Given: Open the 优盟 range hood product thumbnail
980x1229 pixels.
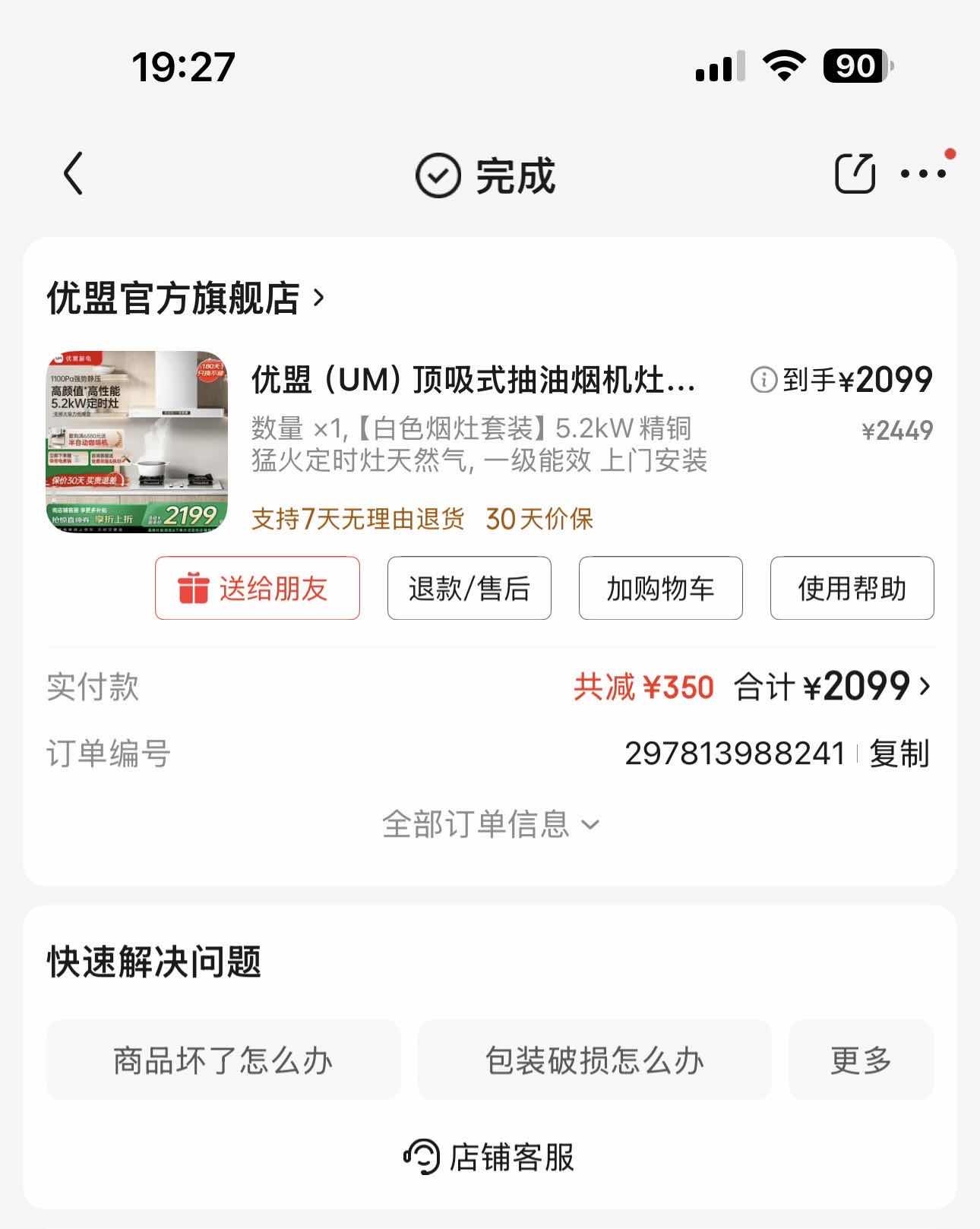Looking at the screenshot, I should coord(137,441).
